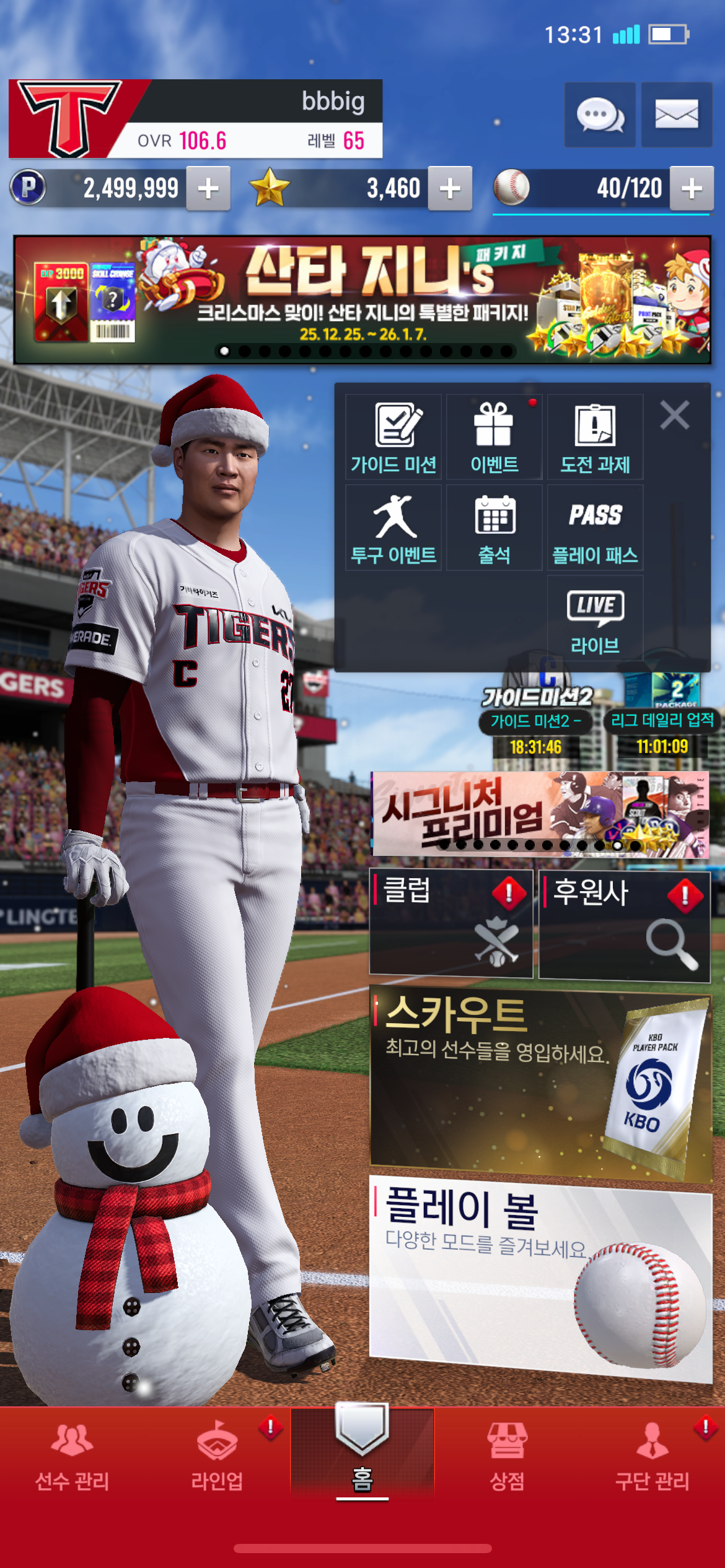
Task: Open 도전 과제 challenges
Action: (x=595, y=437)
